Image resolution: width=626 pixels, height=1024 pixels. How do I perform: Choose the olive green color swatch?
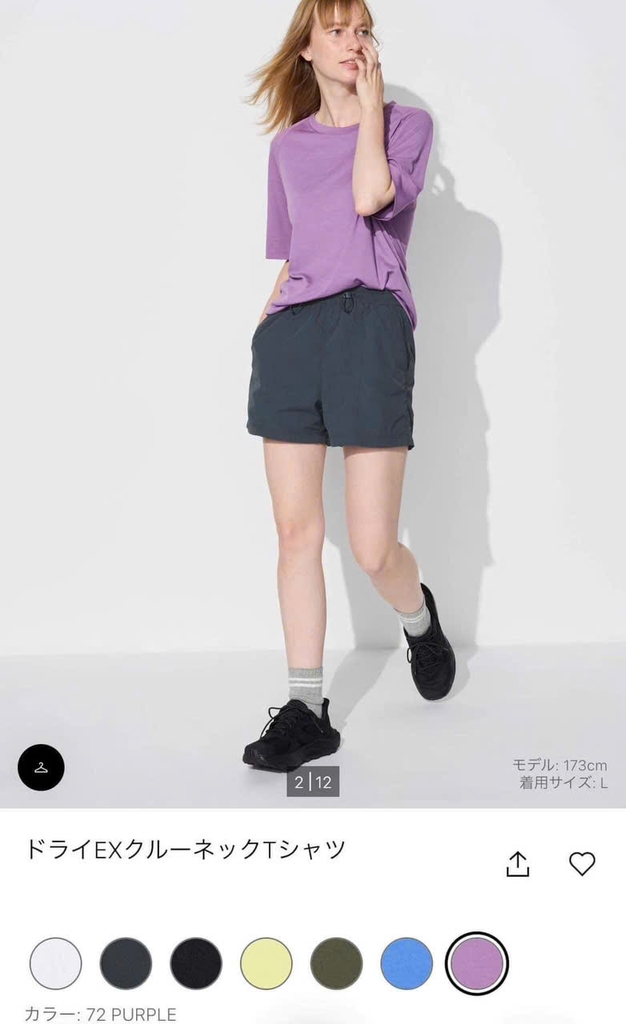click(x=336, y=963)
